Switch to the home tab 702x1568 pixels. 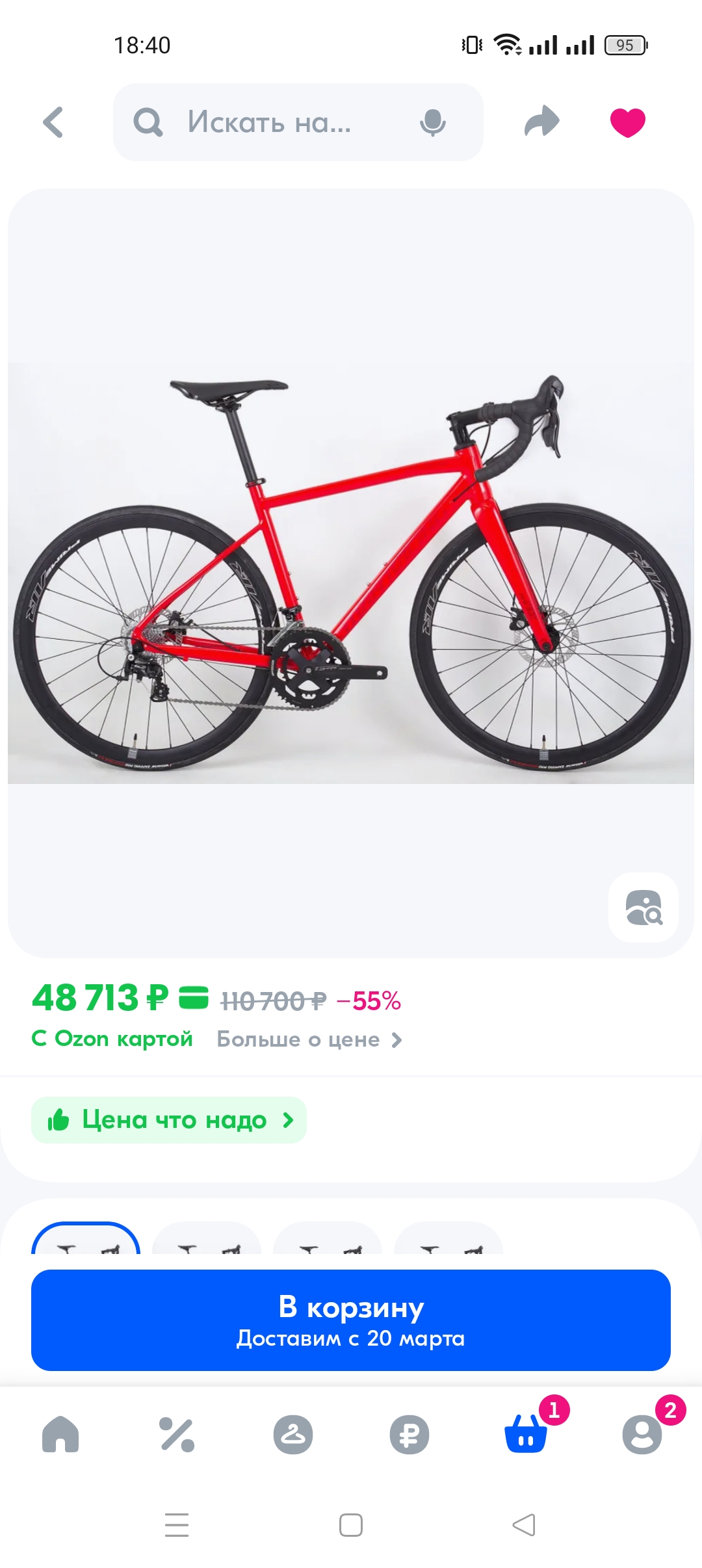click(60, 1434)
